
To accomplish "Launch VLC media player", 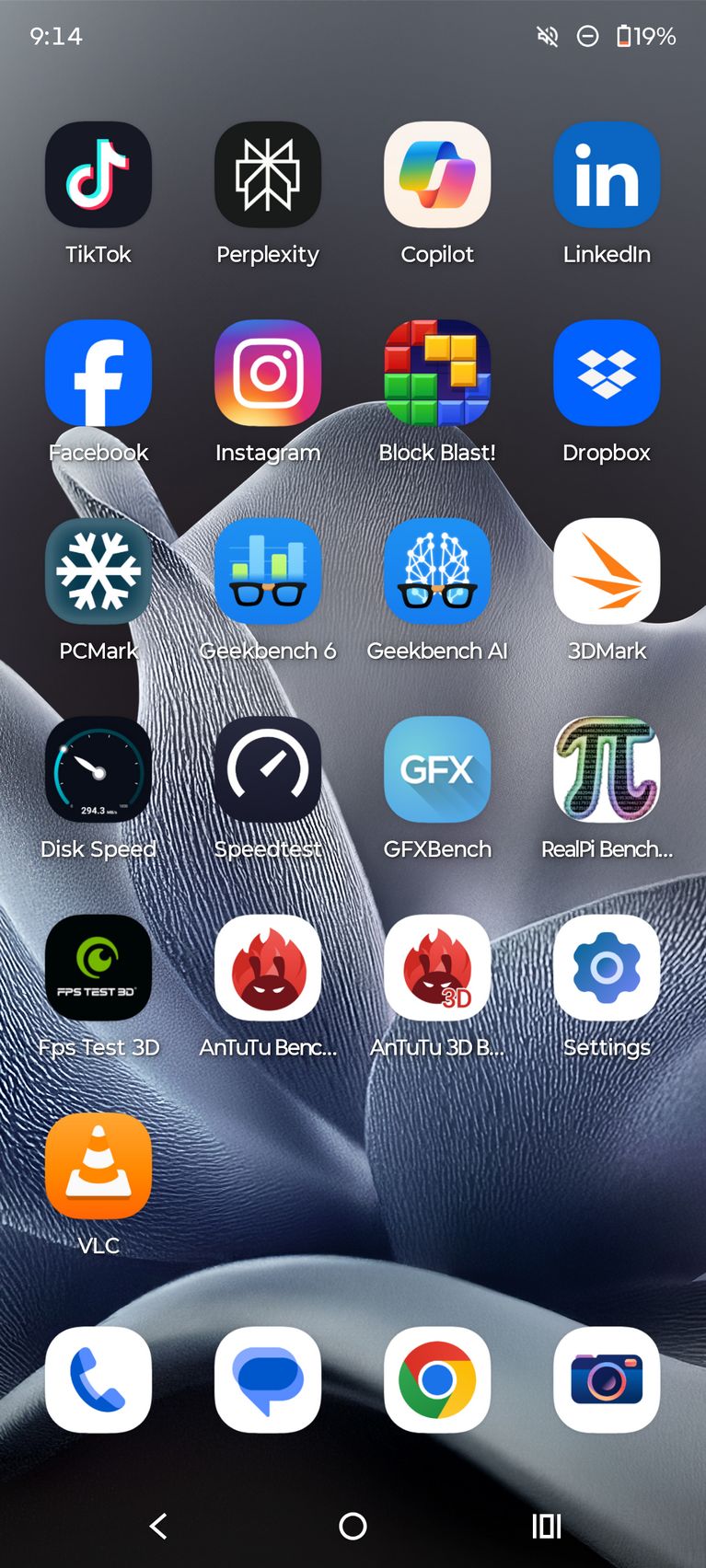I will (x=98, y=1166).
